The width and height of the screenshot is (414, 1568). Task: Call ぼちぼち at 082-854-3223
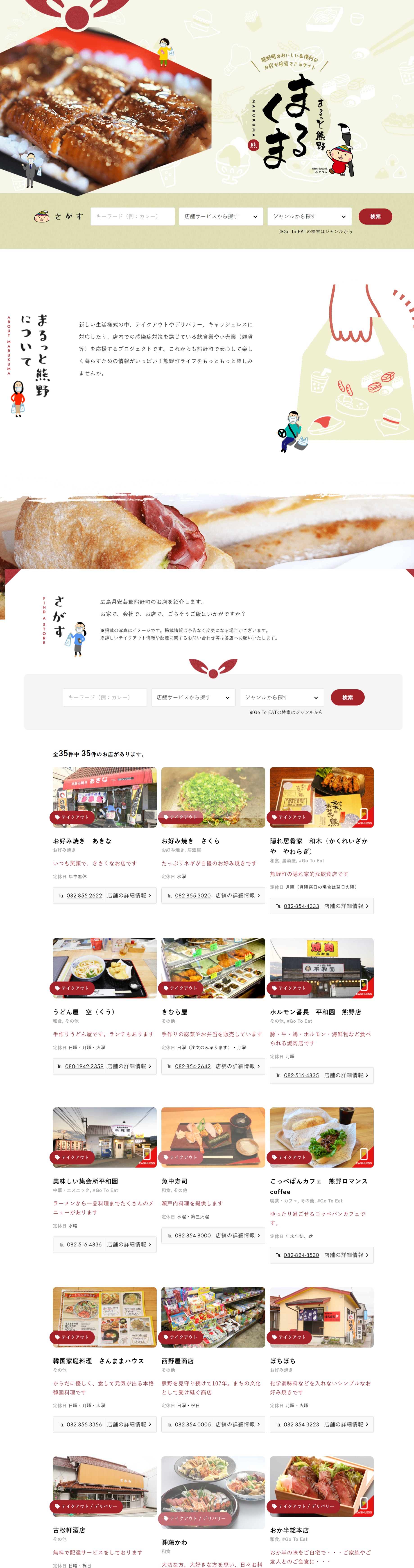[x=301, y=1424]
